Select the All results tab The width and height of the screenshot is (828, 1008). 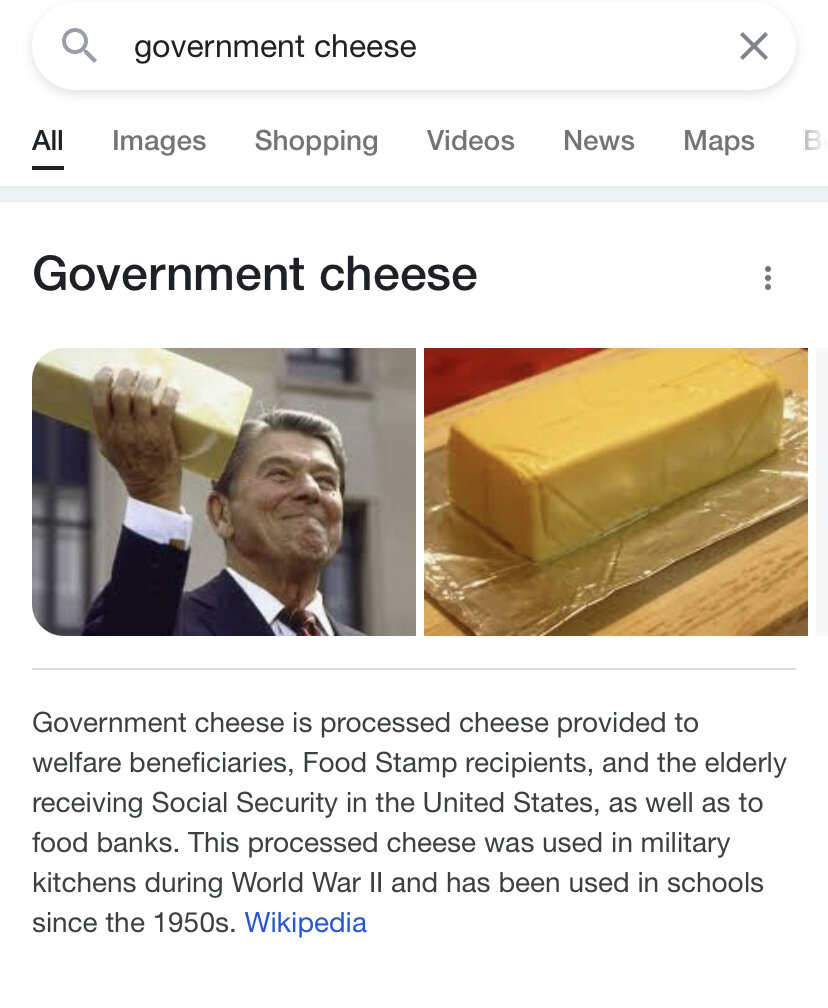[47, 141]
